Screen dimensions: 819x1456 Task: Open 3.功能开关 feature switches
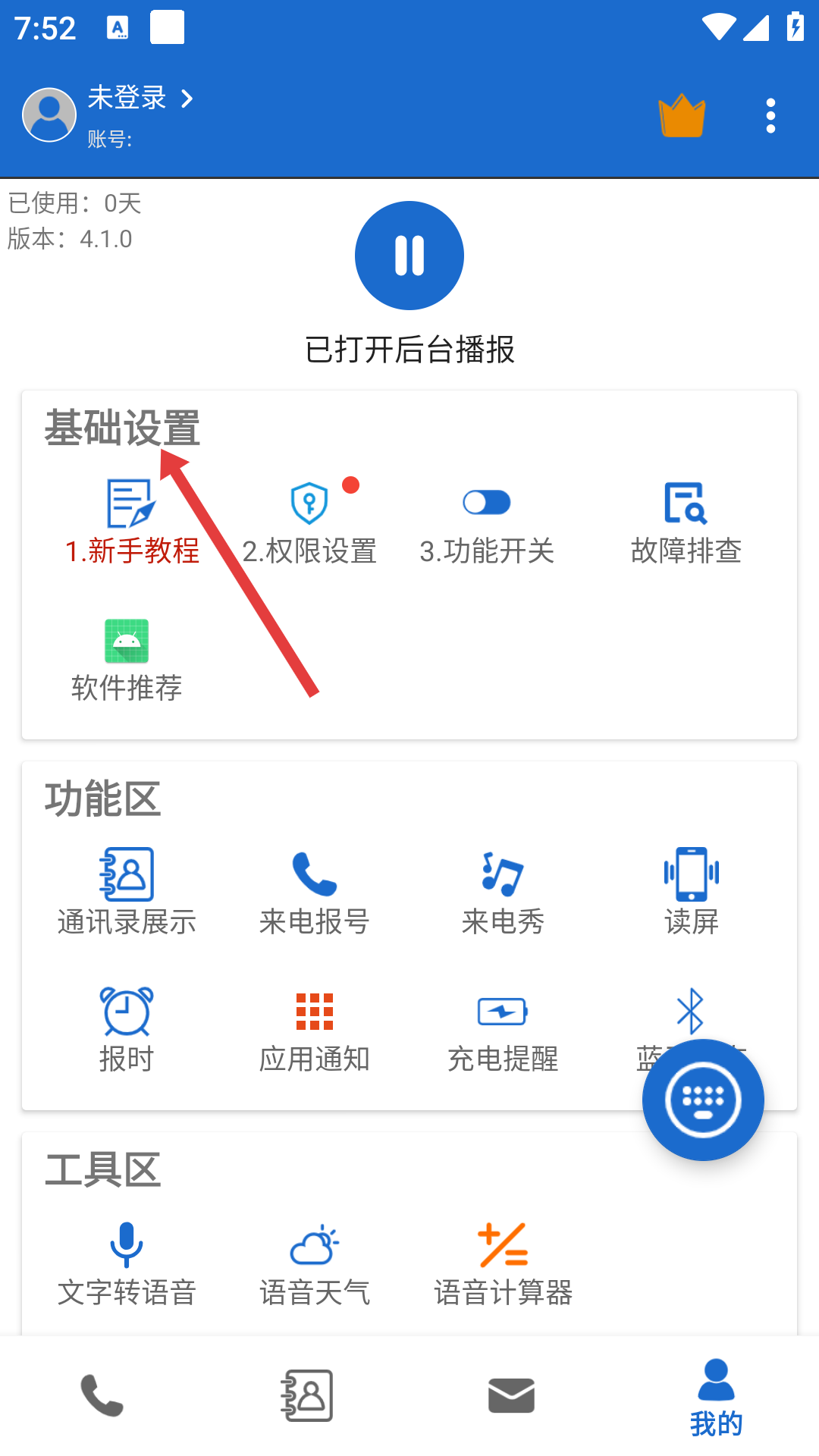[487, 523]
